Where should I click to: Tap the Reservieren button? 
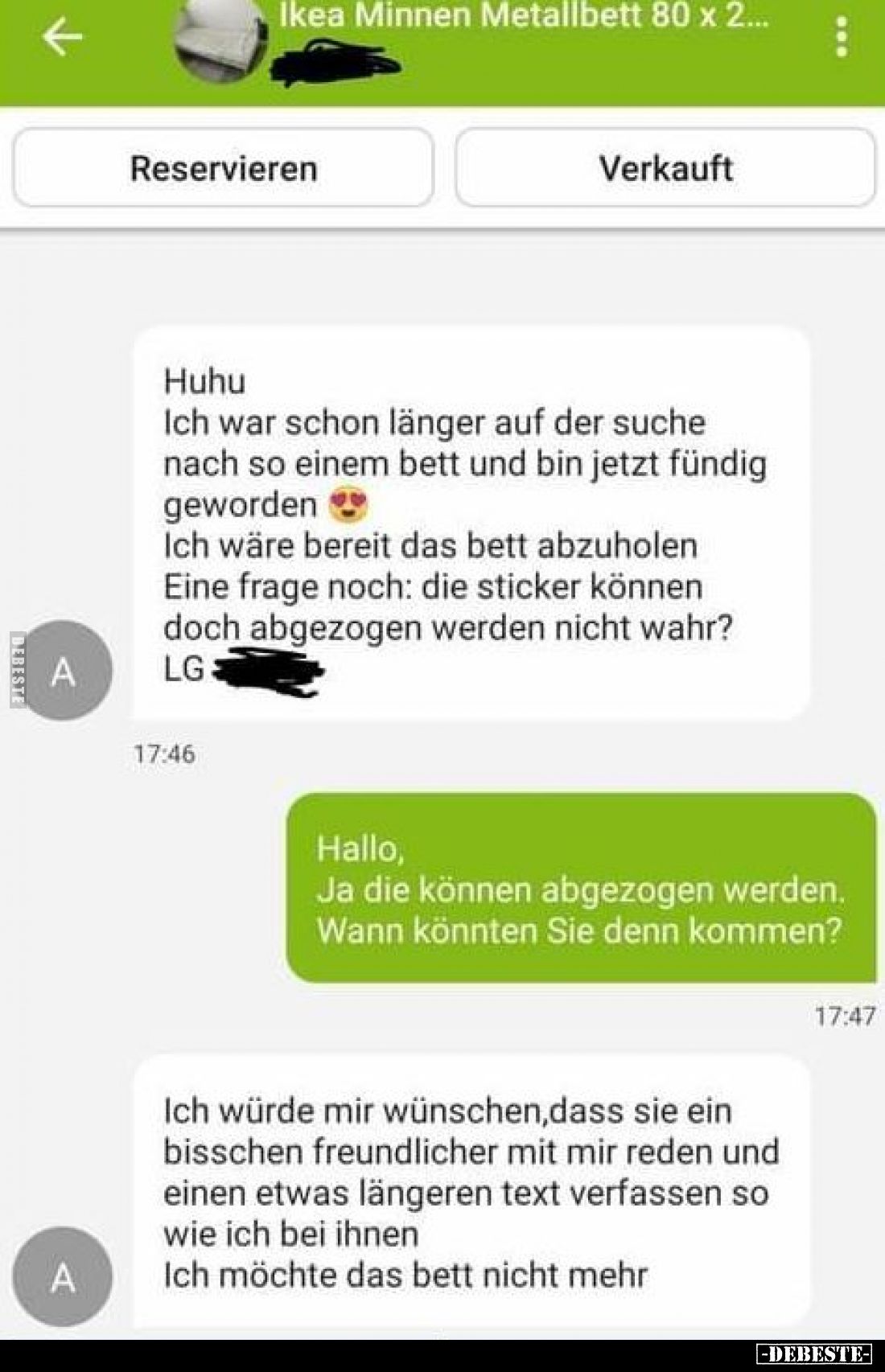(x=224, y=168)
